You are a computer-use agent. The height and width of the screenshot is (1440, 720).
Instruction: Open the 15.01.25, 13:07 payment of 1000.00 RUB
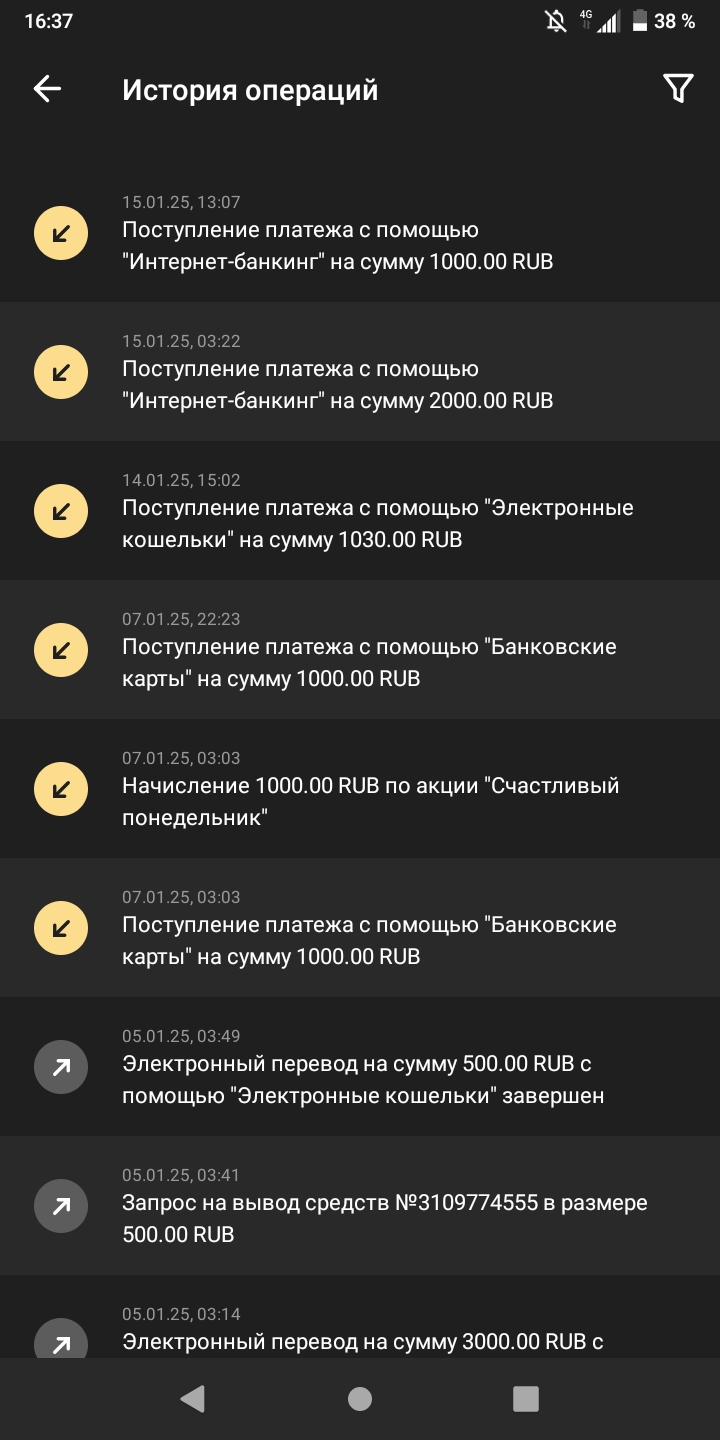[x=360, y=233]
